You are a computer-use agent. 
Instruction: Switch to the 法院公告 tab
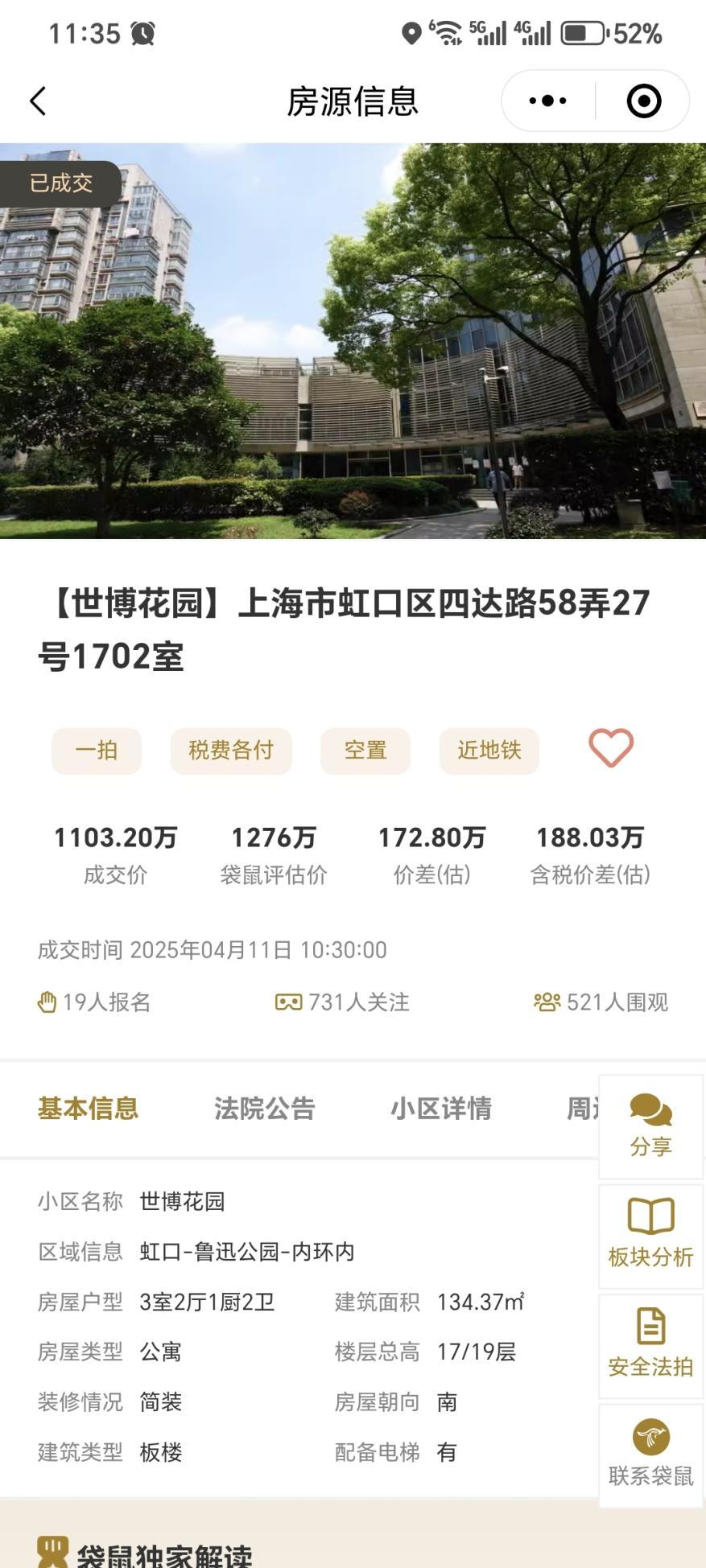coord(264,1109)
